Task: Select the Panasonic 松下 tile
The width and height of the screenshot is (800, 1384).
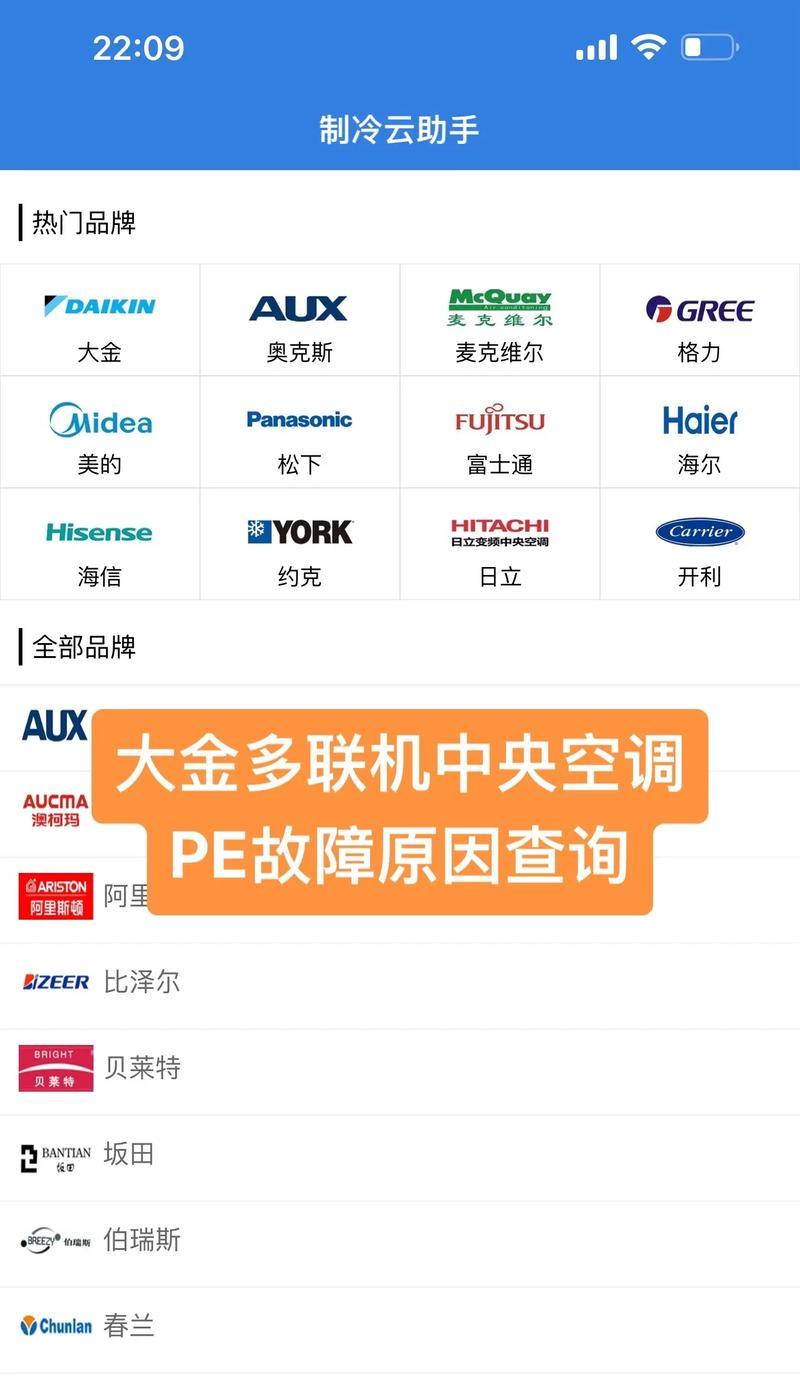Action: [300, 432]
